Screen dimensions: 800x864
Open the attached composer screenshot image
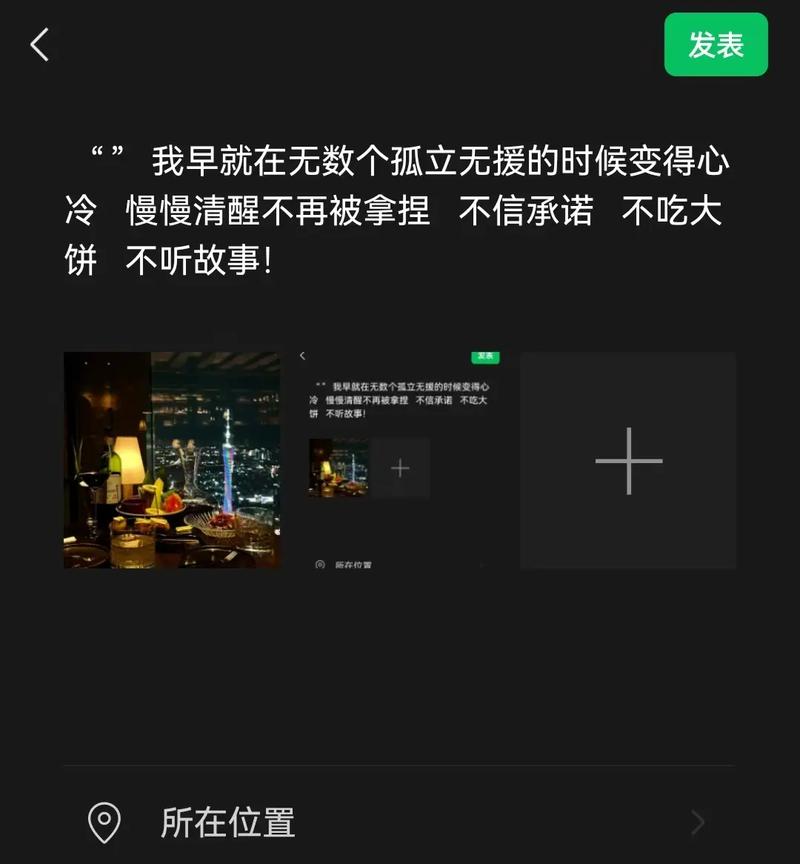tap(400, 460)
